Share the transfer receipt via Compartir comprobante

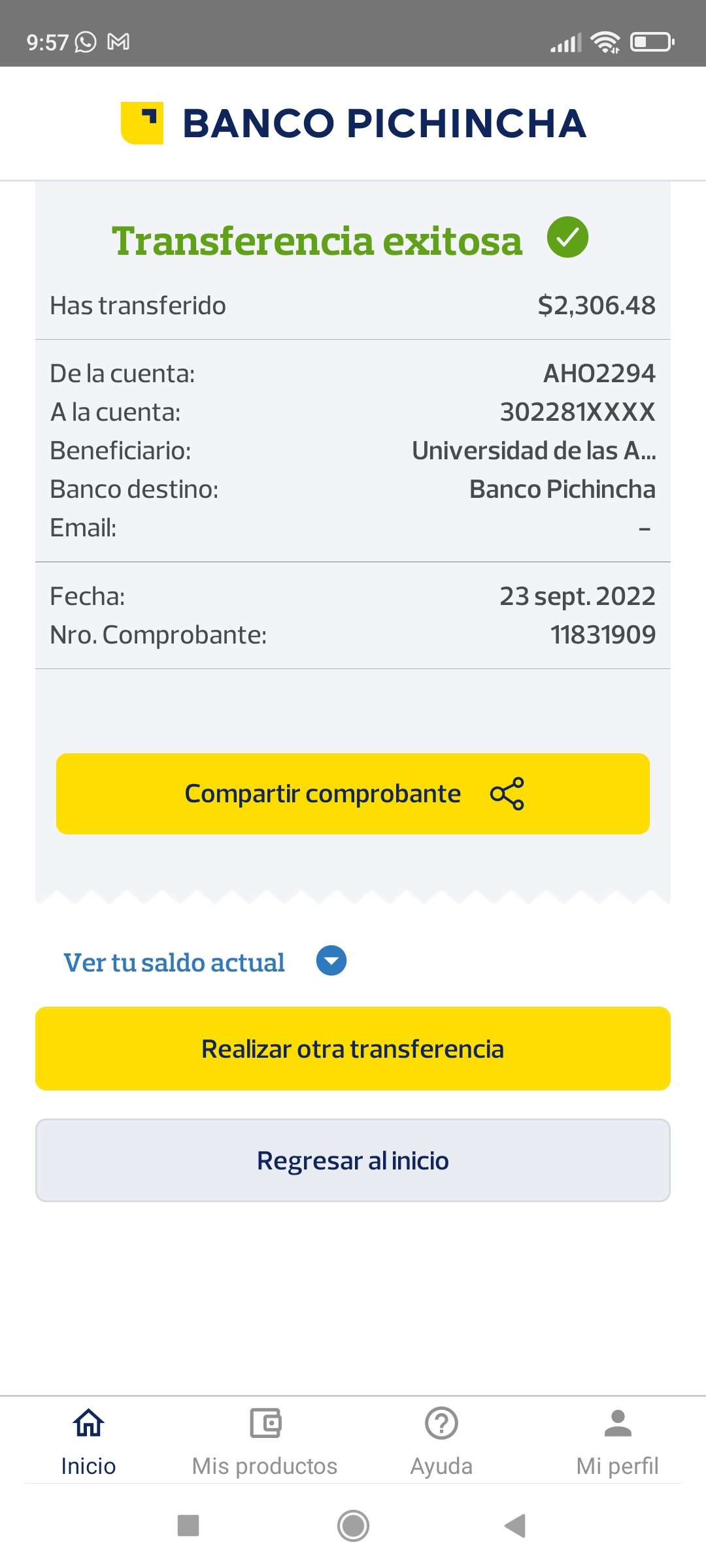pyautogui.click(x=353, y=794)
